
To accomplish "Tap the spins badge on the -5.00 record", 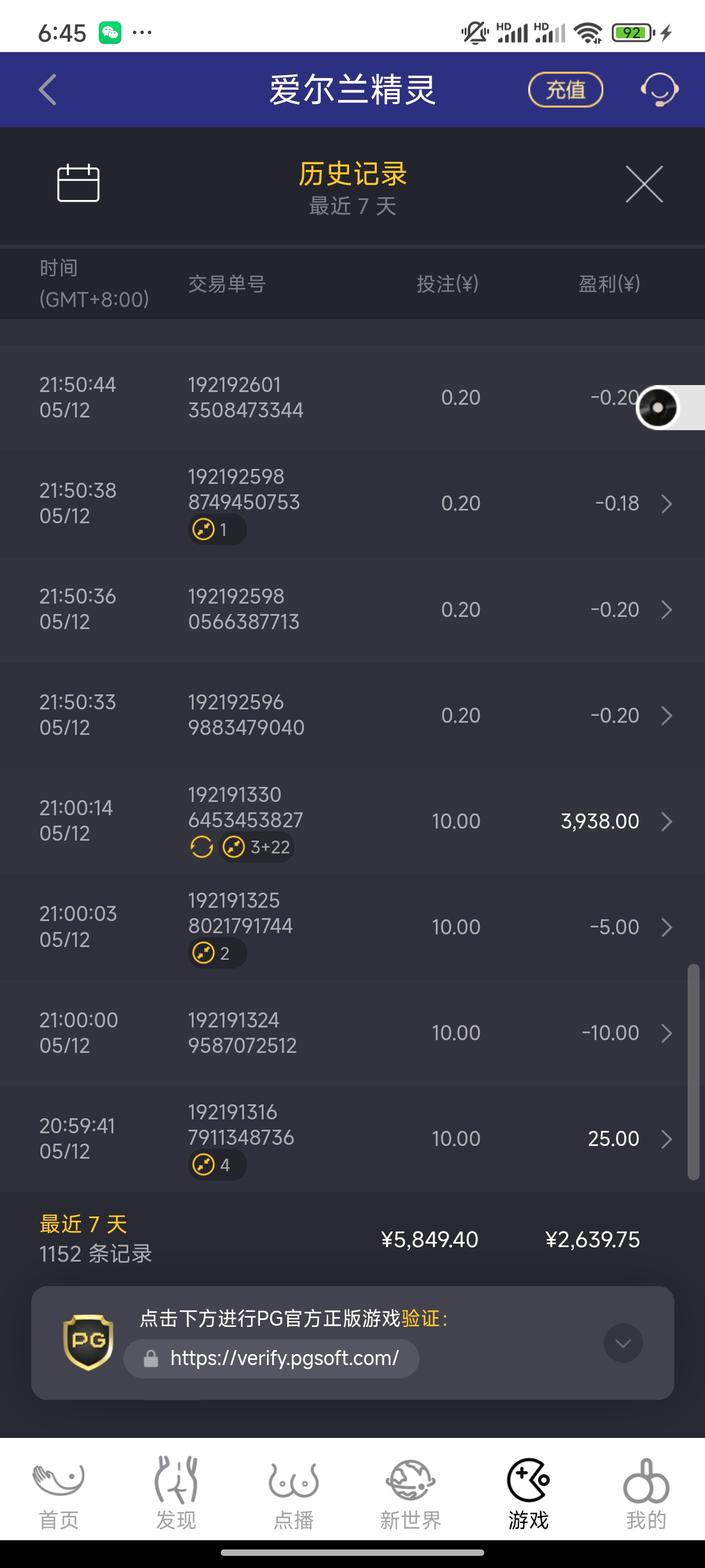I will (x=216, y=953).
